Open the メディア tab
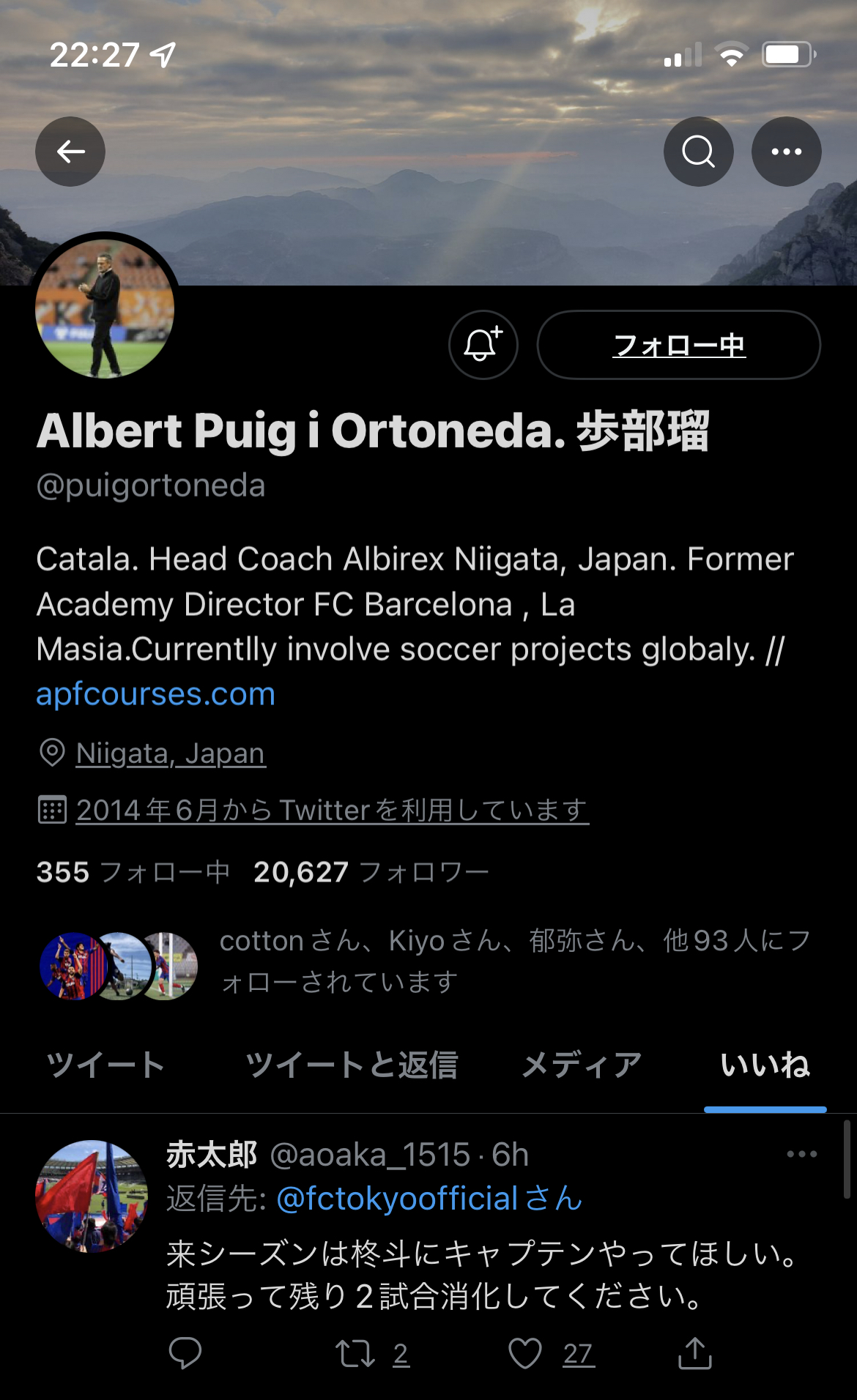 click(x=582, y=1065)
